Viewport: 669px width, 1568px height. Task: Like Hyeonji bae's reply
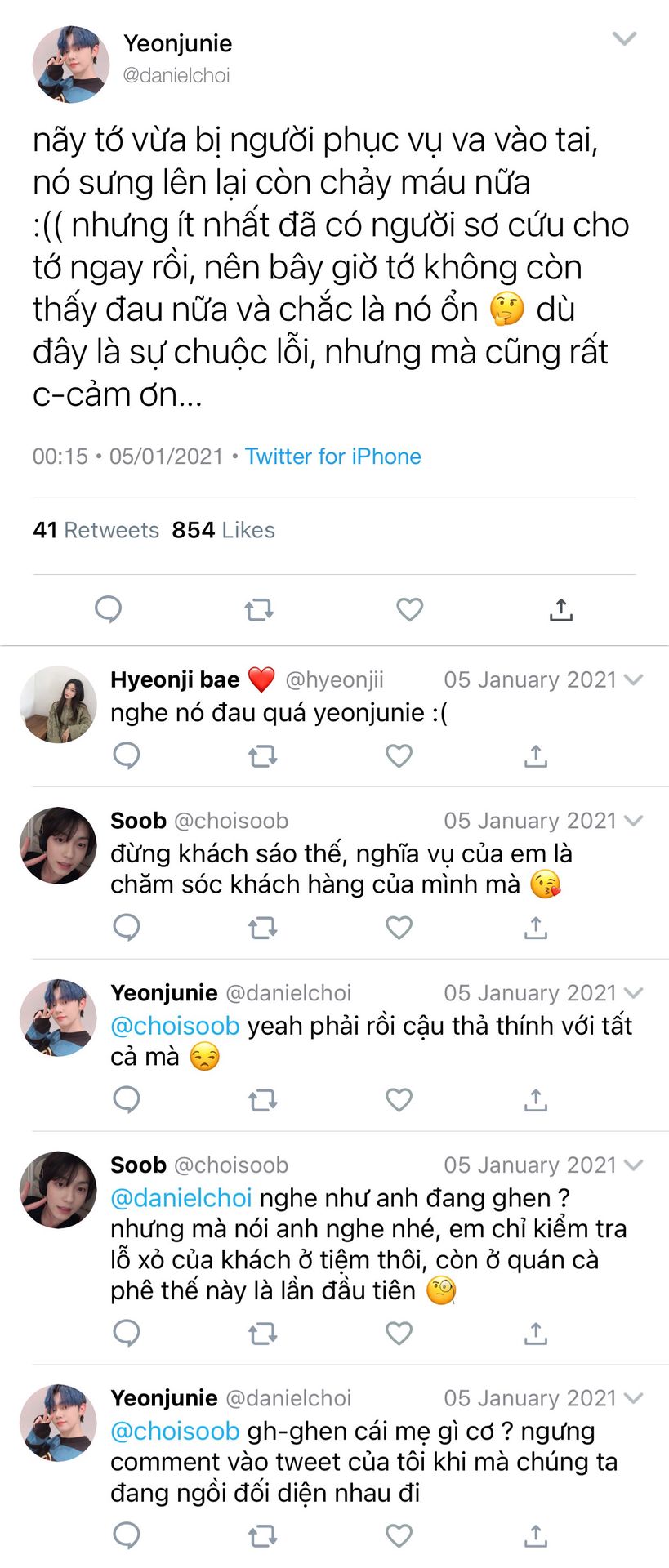[399, 756]
